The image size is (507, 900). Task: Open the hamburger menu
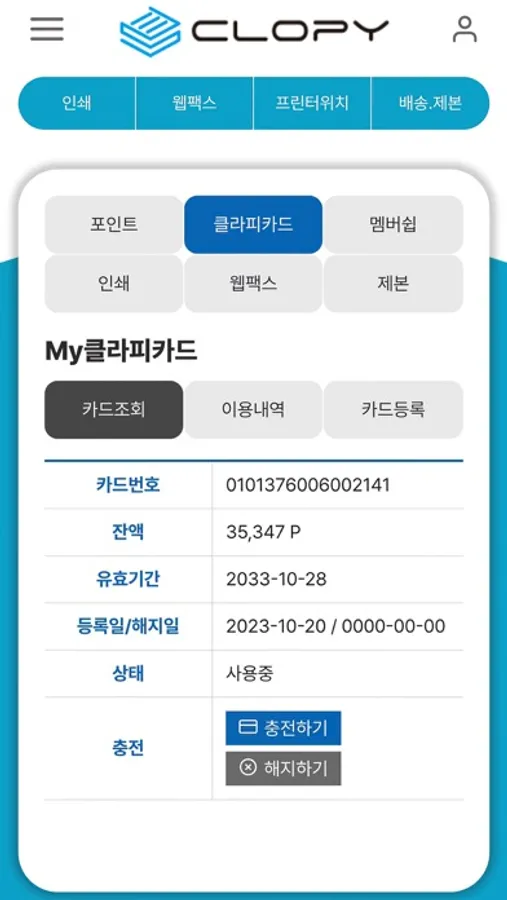click(x=47, y=29)
